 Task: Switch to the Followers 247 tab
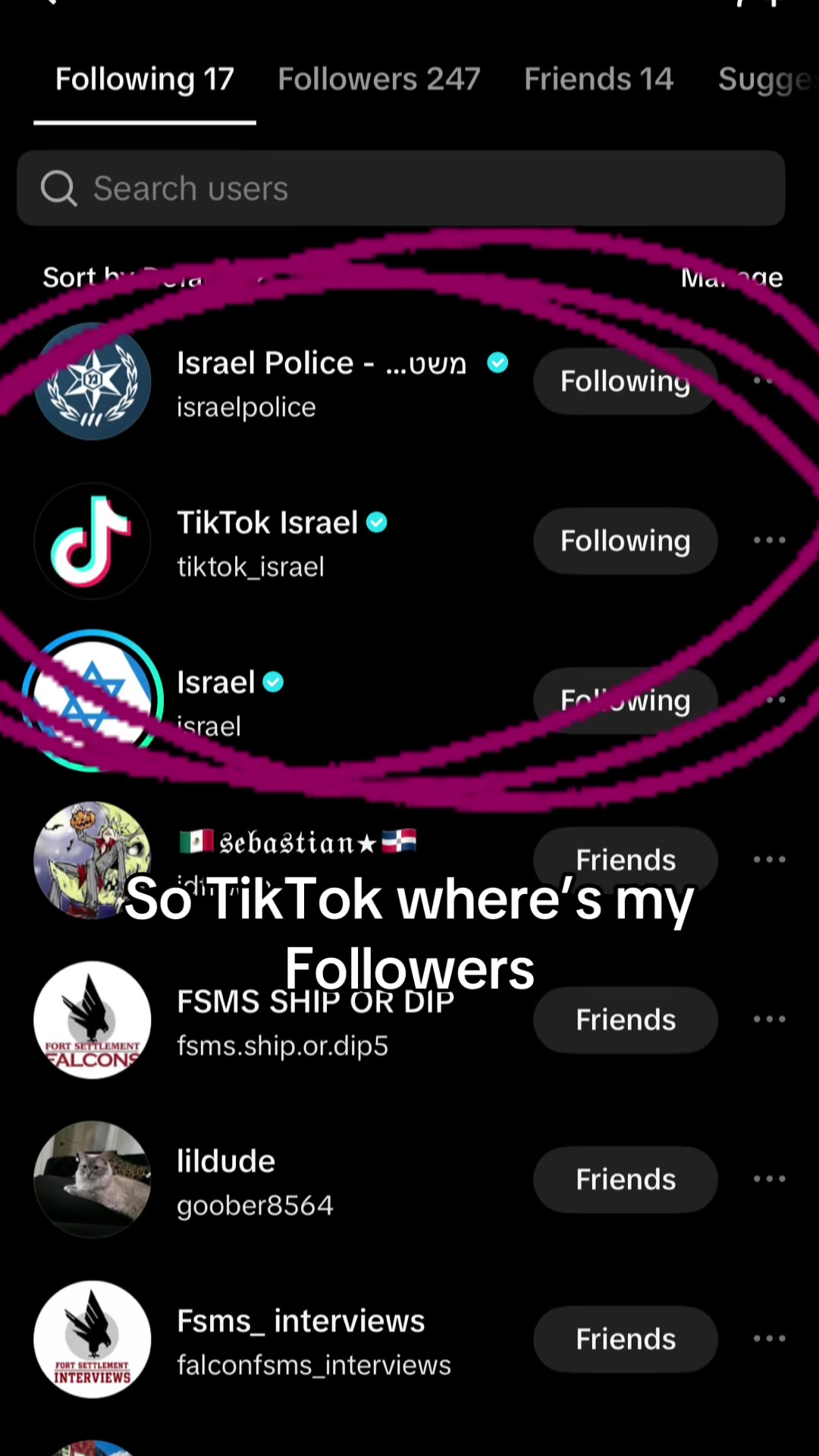click(379, 79)
